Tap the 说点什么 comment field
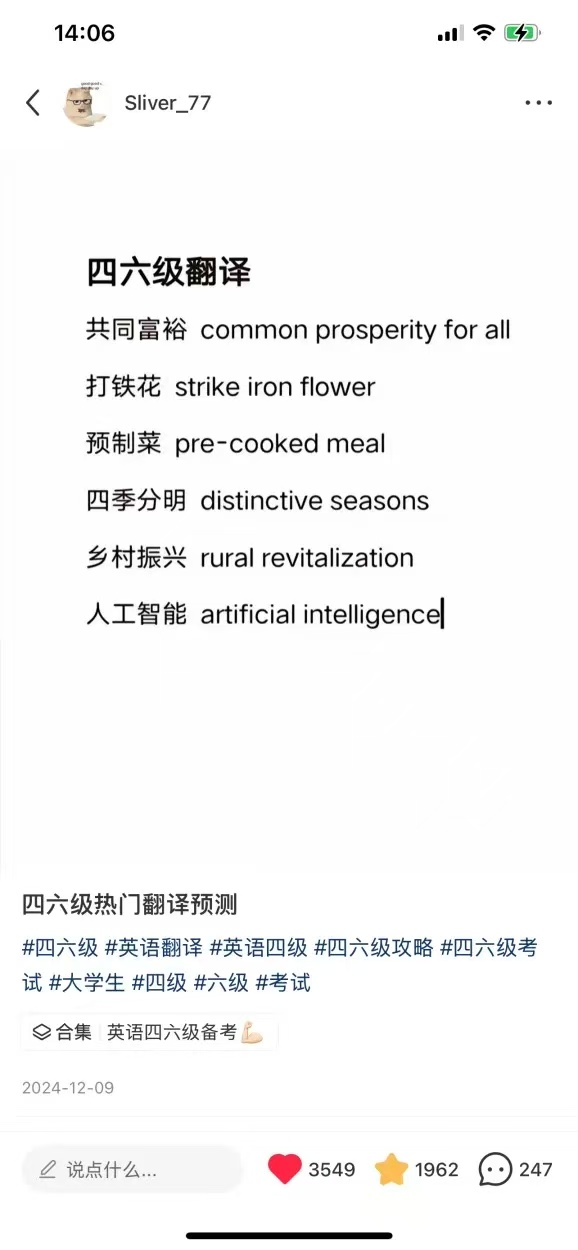 pyautogui.click(x=132, y=1169)
